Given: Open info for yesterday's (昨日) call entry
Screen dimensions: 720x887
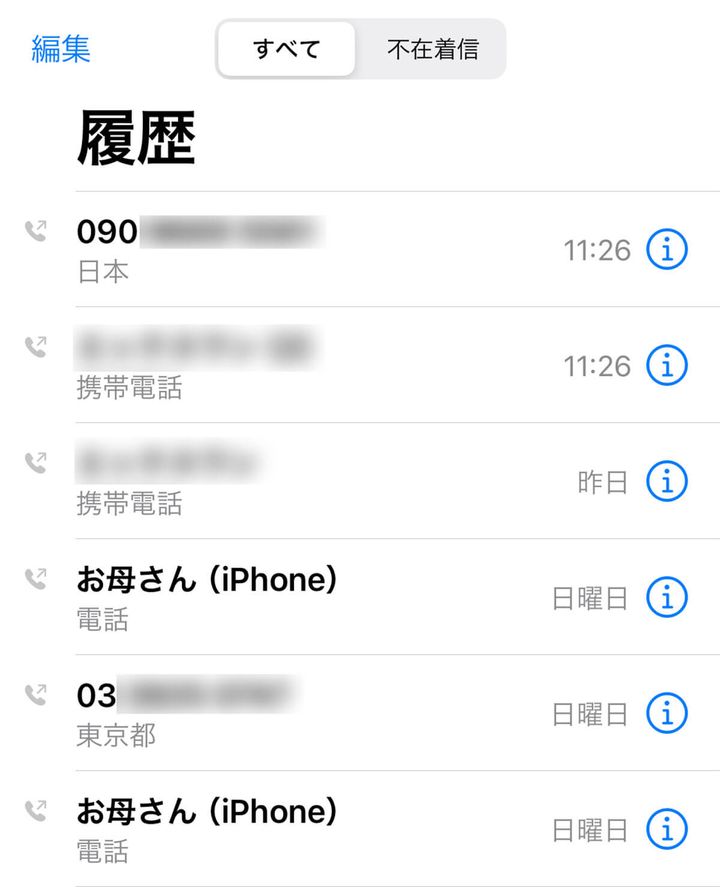Looking at the screenshot, I should click(x=667, y=480).
